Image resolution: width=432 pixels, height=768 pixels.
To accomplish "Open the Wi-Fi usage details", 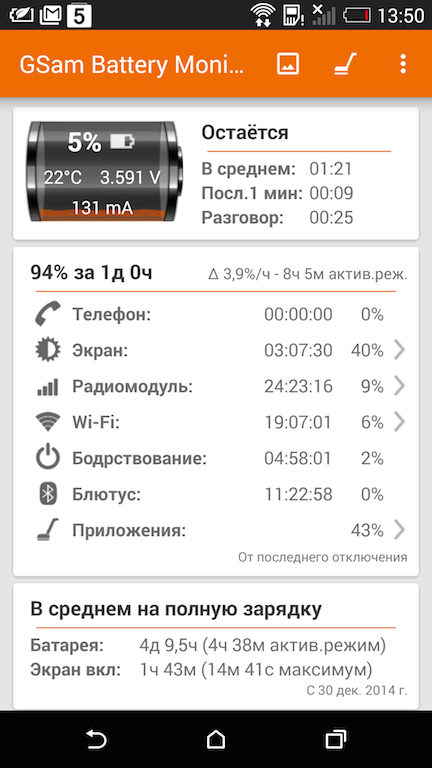I will 216,422.
